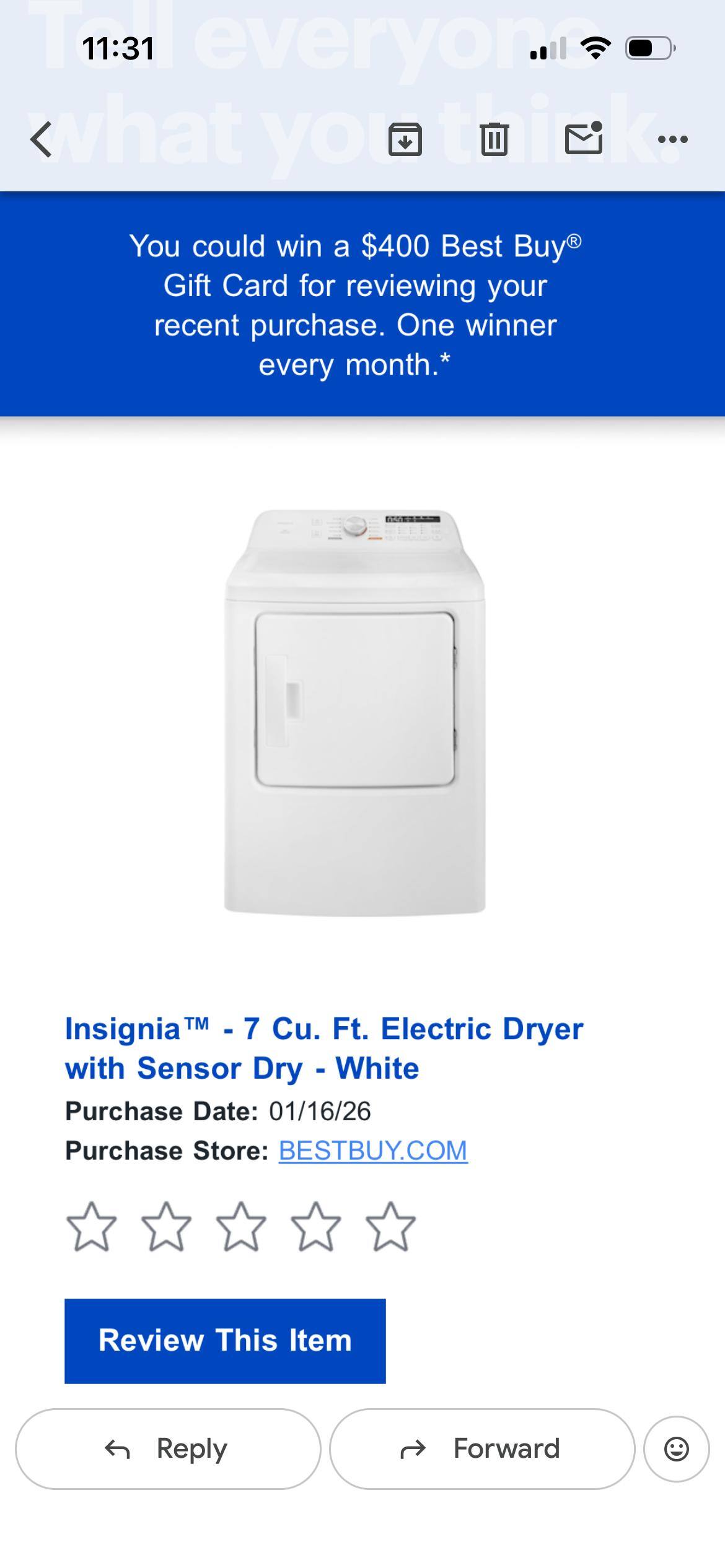Rate the dryer three stars
Image resolution: width=725 pixels, height=1568 pixels.
tap(240, 1227)
